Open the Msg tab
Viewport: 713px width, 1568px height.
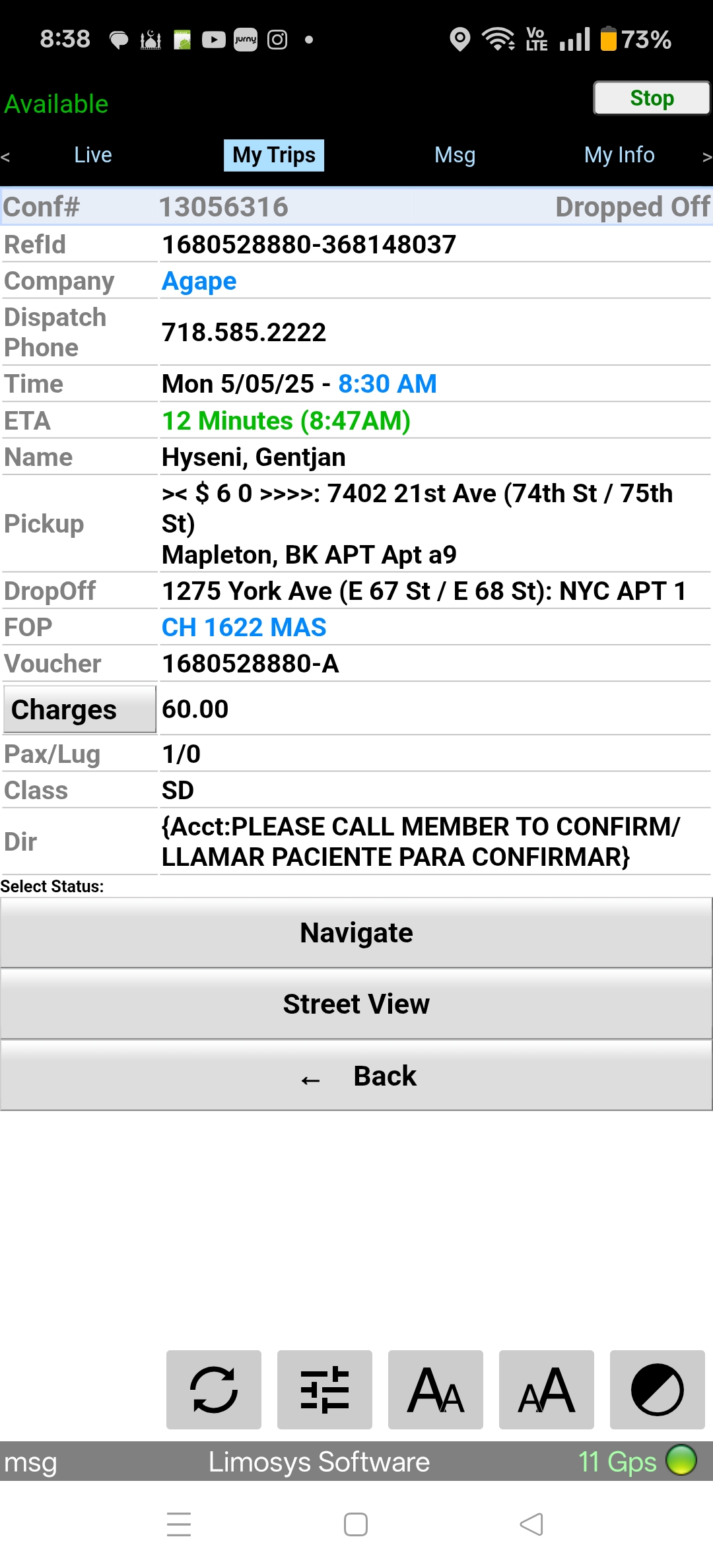(455, 155)
